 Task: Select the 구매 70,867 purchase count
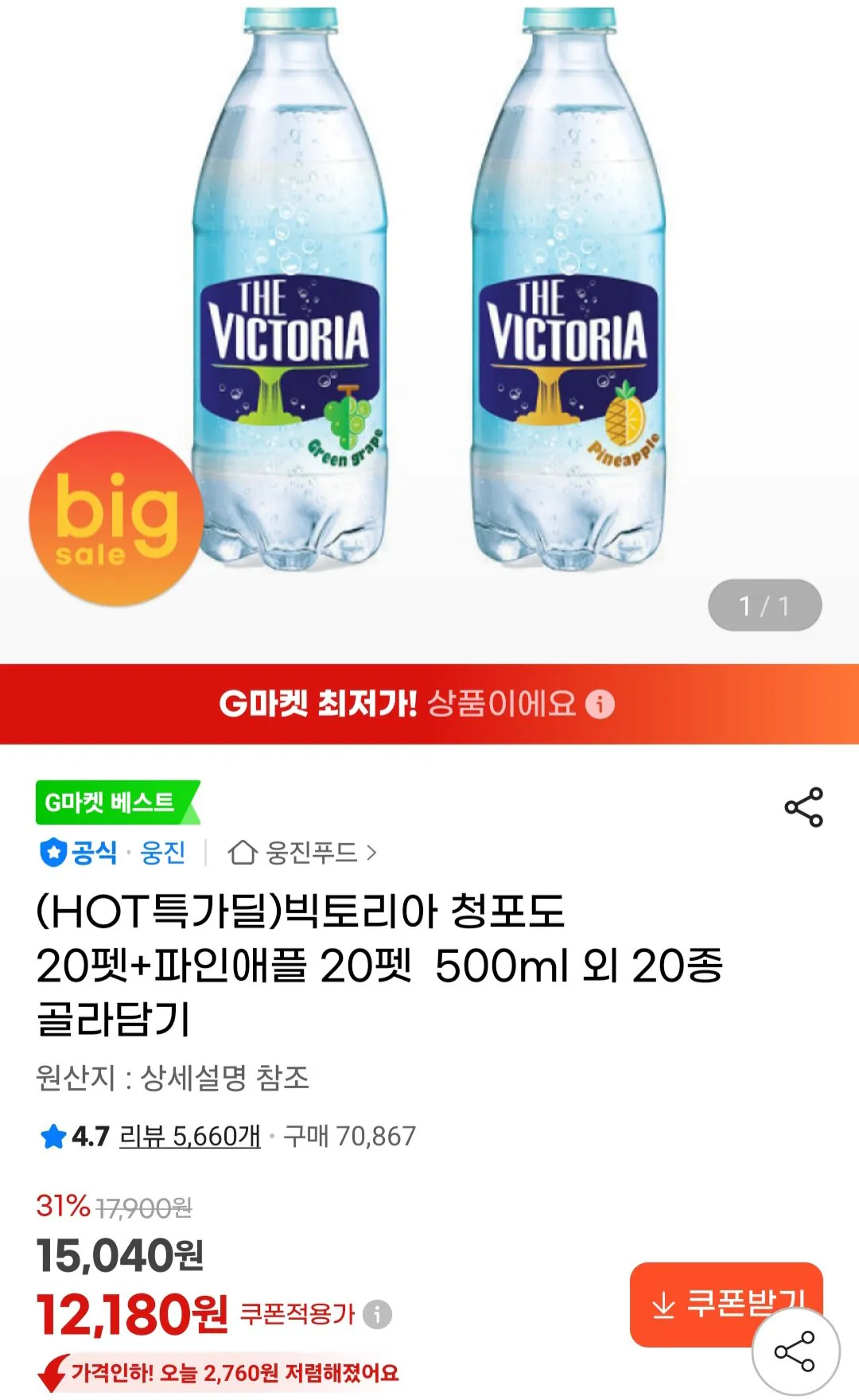click(x=350, y=1136)
